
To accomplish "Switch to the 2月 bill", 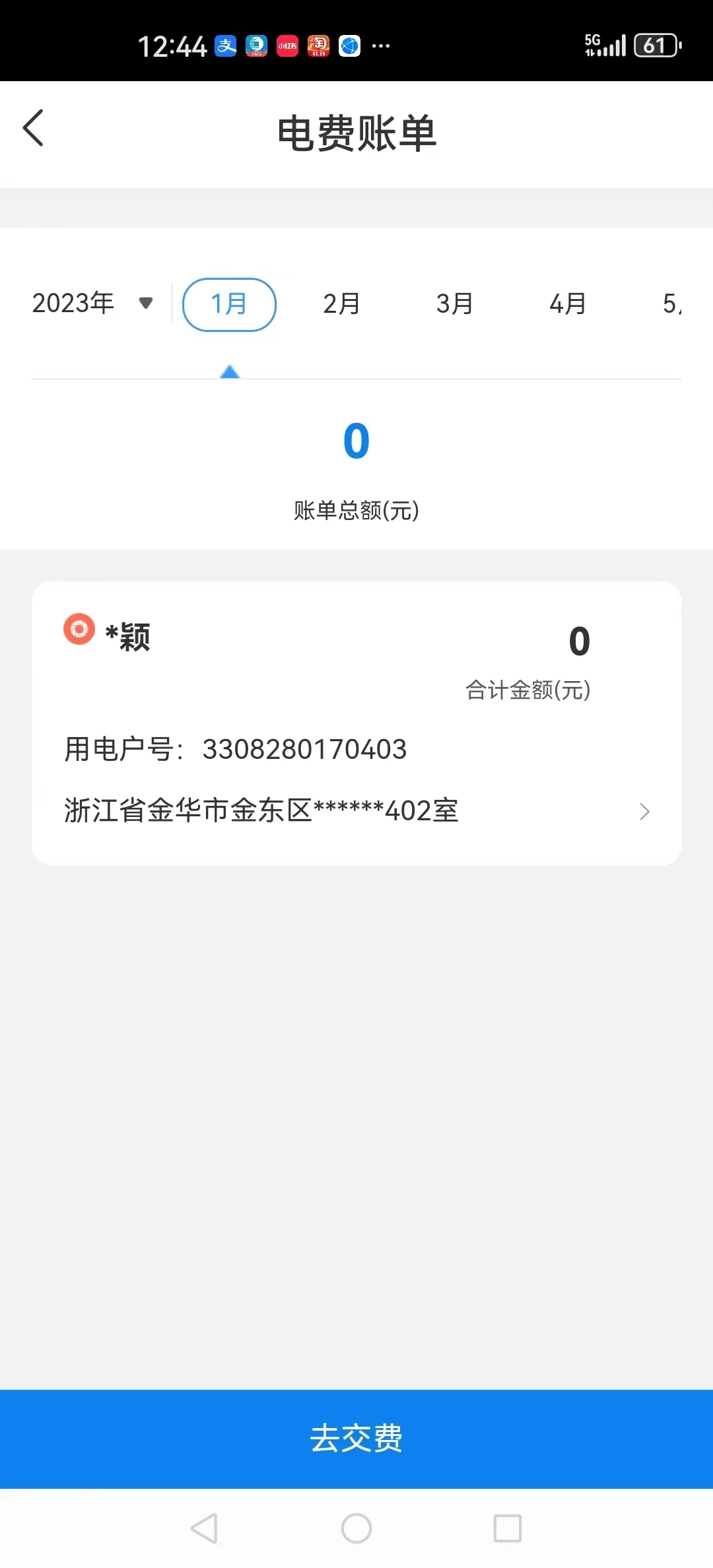I will pos(341,304).
